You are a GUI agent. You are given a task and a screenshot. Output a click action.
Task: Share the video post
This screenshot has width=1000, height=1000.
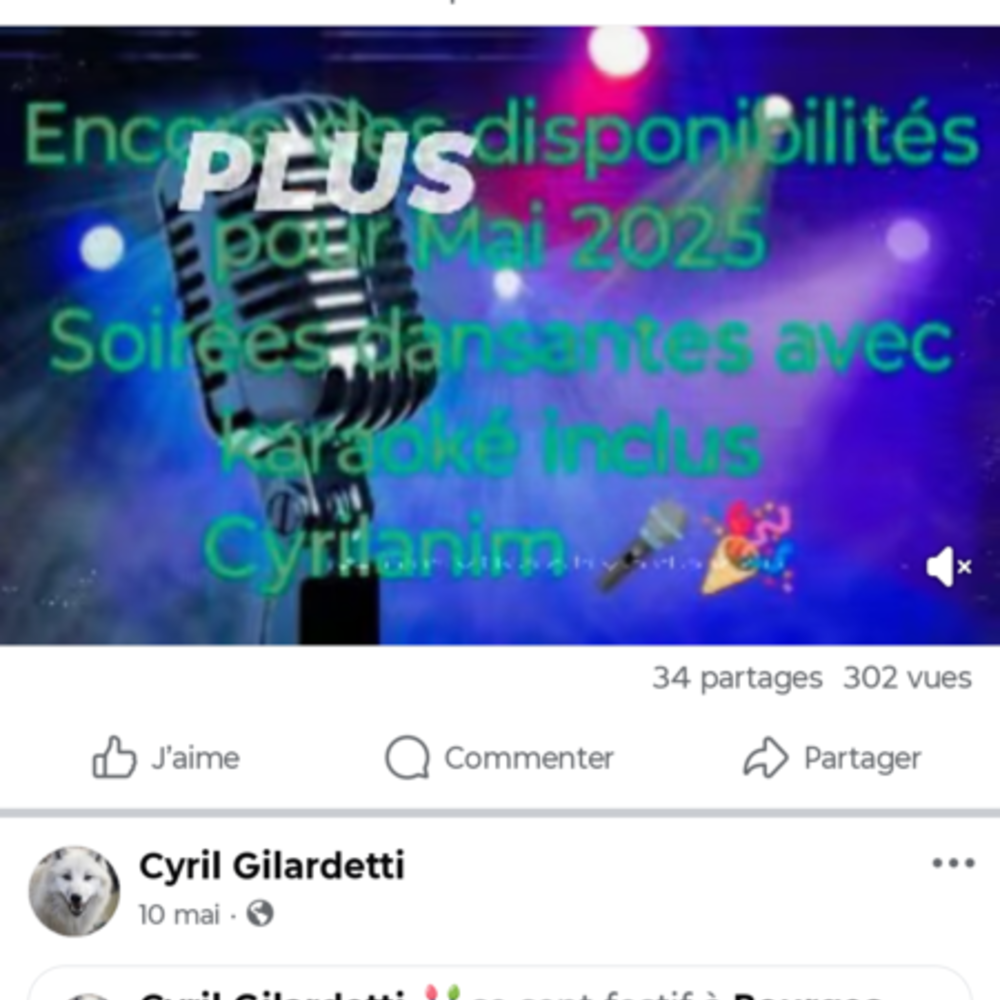(x=832, y=758)
